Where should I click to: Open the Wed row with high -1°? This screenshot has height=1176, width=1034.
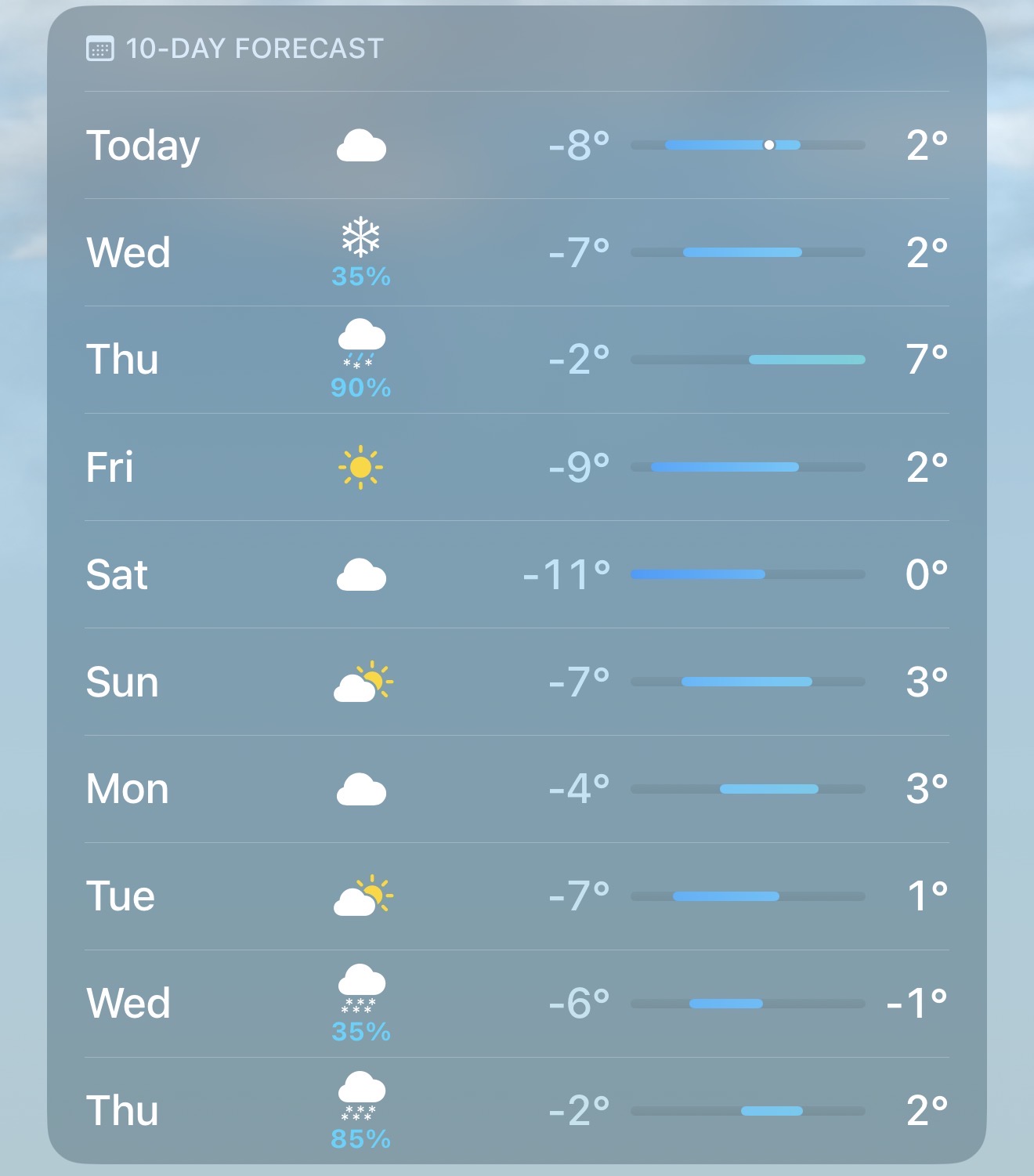point(517,1004)
